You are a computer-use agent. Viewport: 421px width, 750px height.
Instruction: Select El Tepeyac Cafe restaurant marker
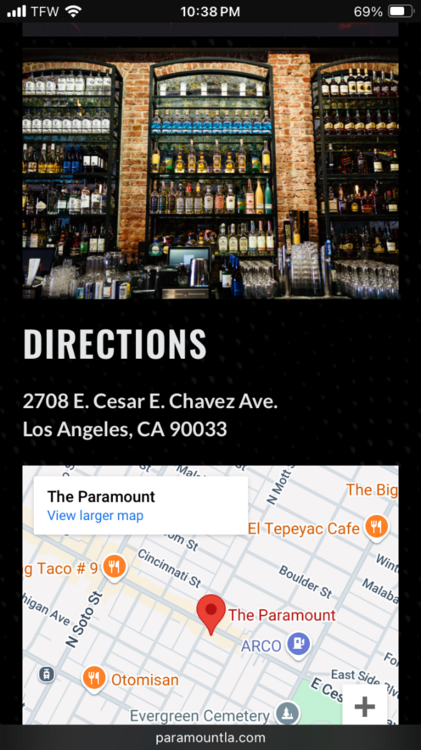(376, 527)
